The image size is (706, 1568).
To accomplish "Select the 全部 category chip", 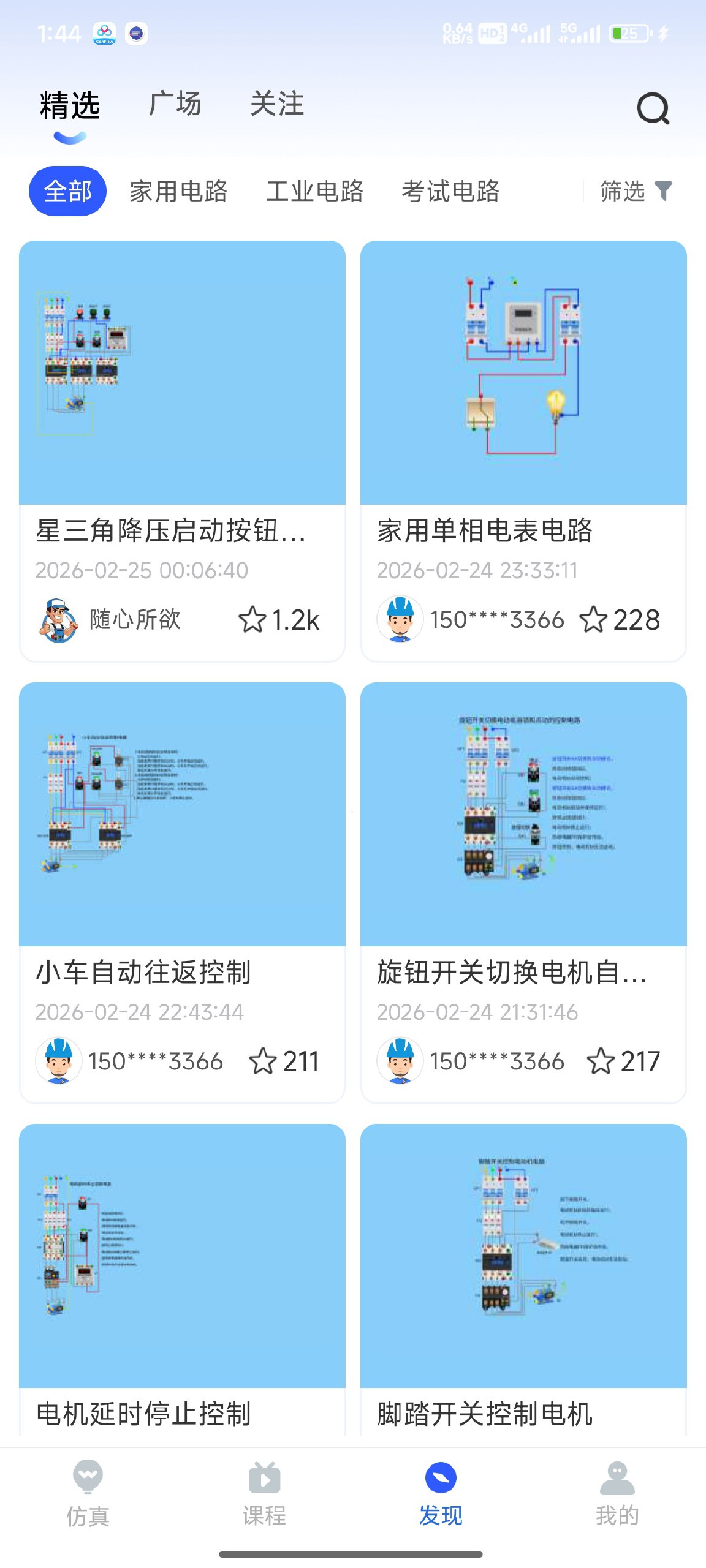I will pyautogui.click(x=67, y=191).
